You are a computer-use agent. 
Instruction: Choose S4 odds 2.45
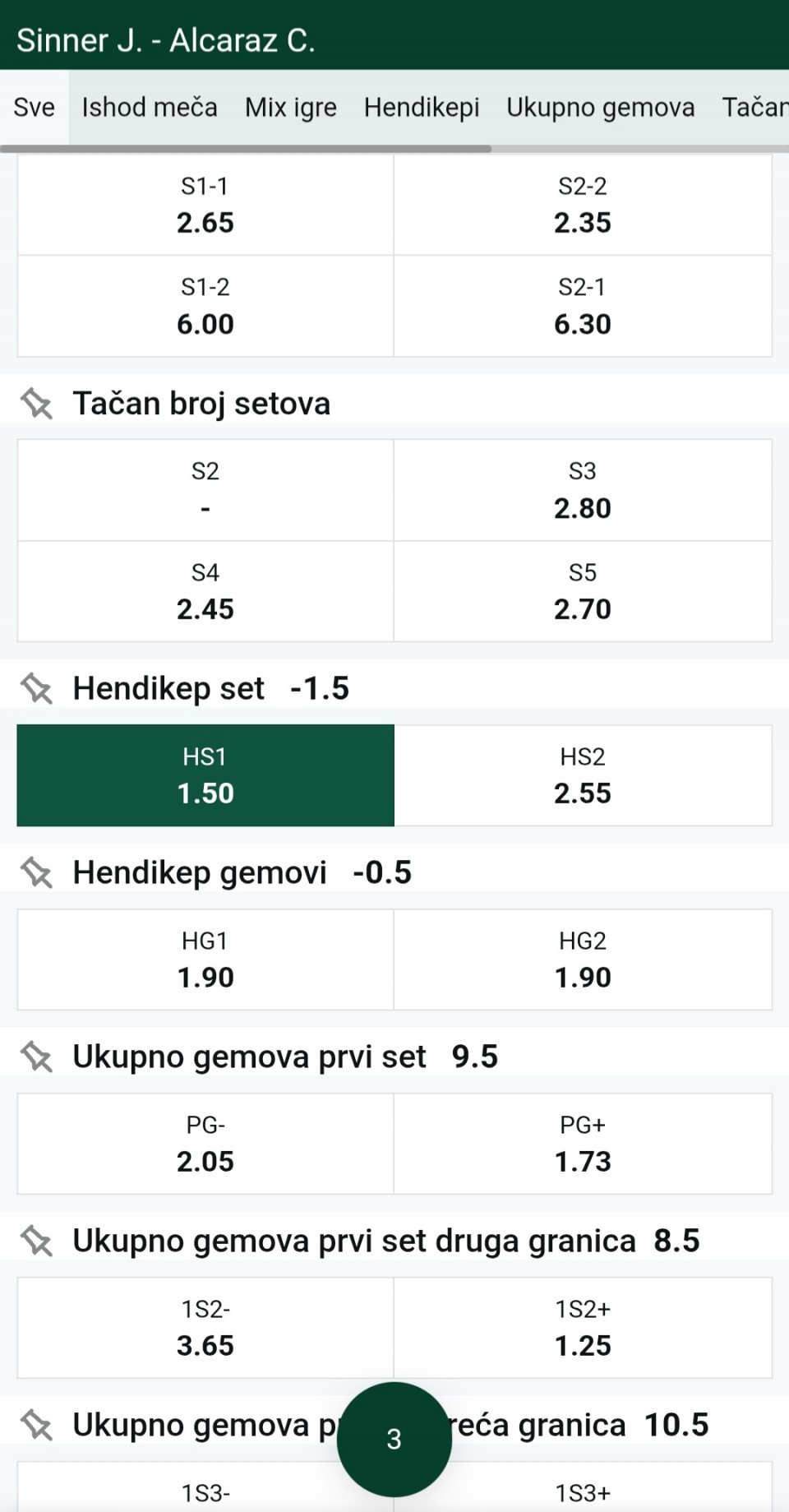point(205,591)
